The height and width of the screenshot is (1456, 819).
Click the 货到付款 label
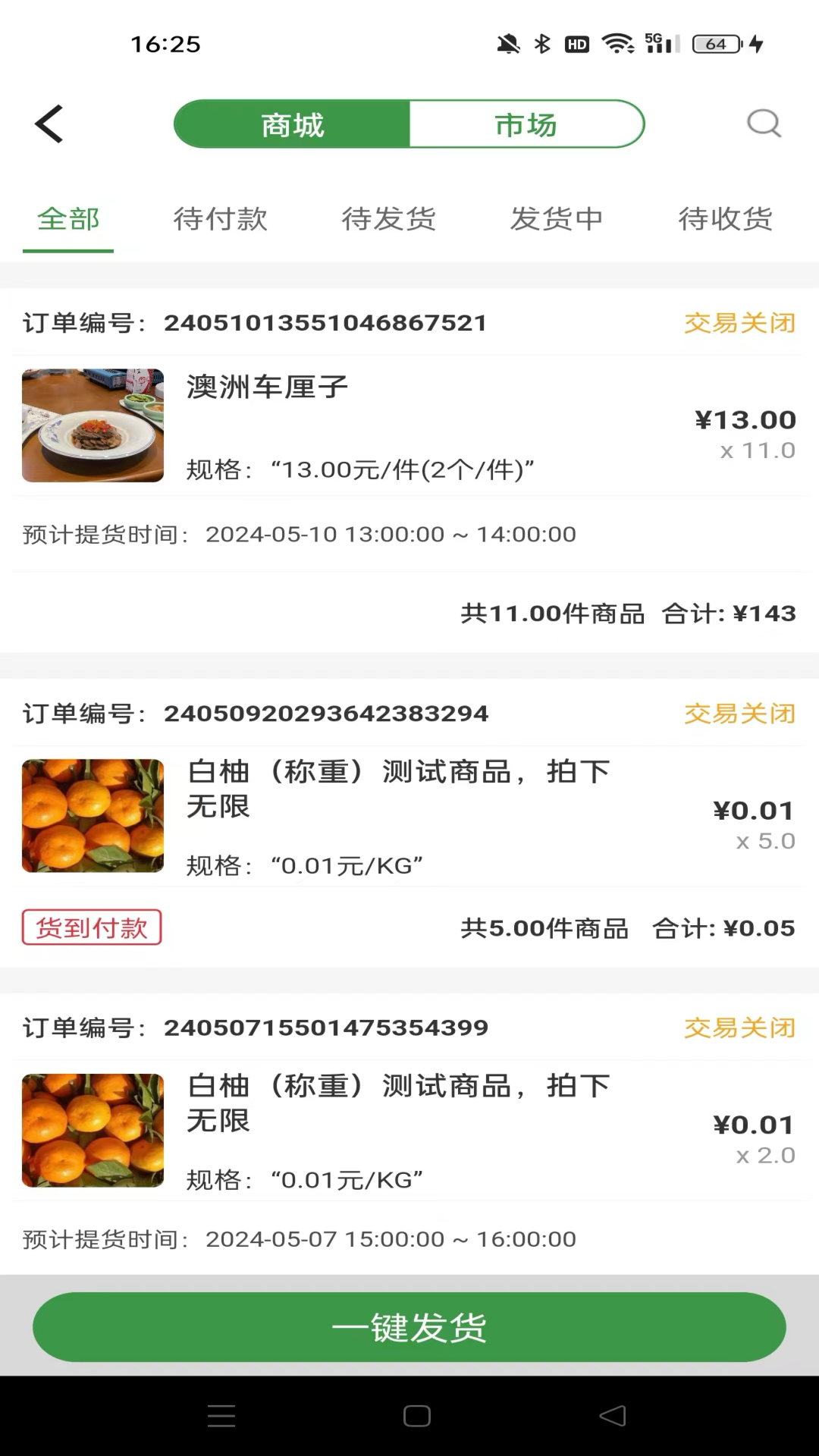91,927
